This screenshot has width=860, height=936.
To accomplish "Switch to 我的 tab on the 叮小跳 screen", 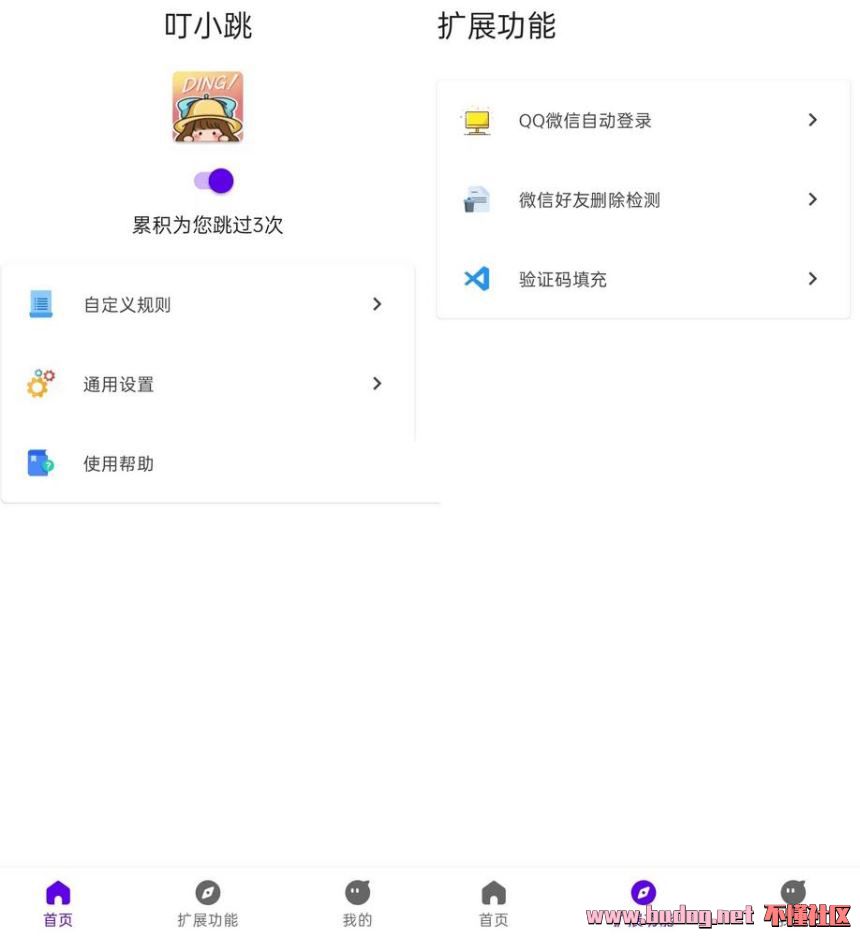I will (357, 903).
